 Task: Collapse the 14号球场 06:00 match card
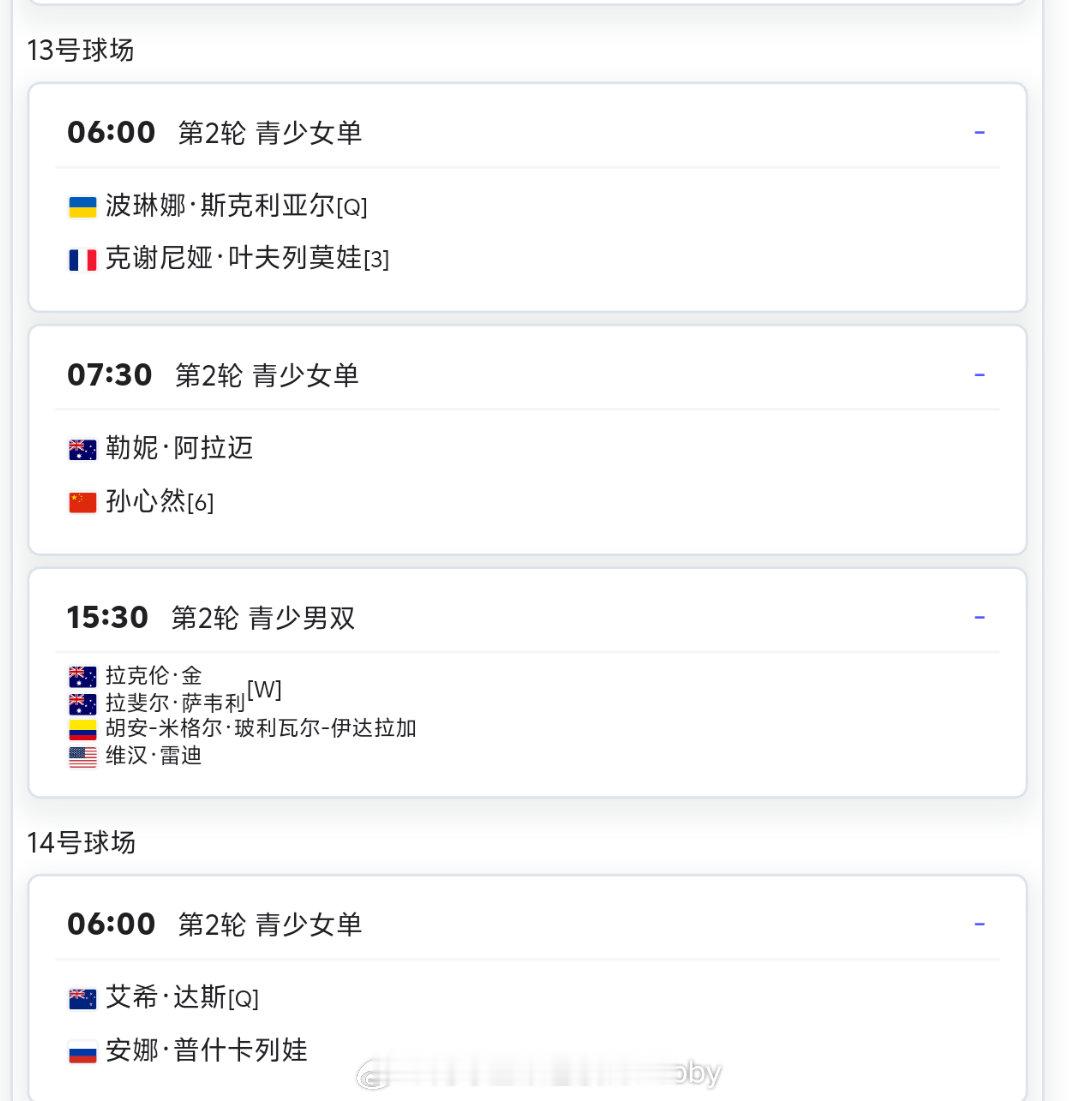coord(979,923)
